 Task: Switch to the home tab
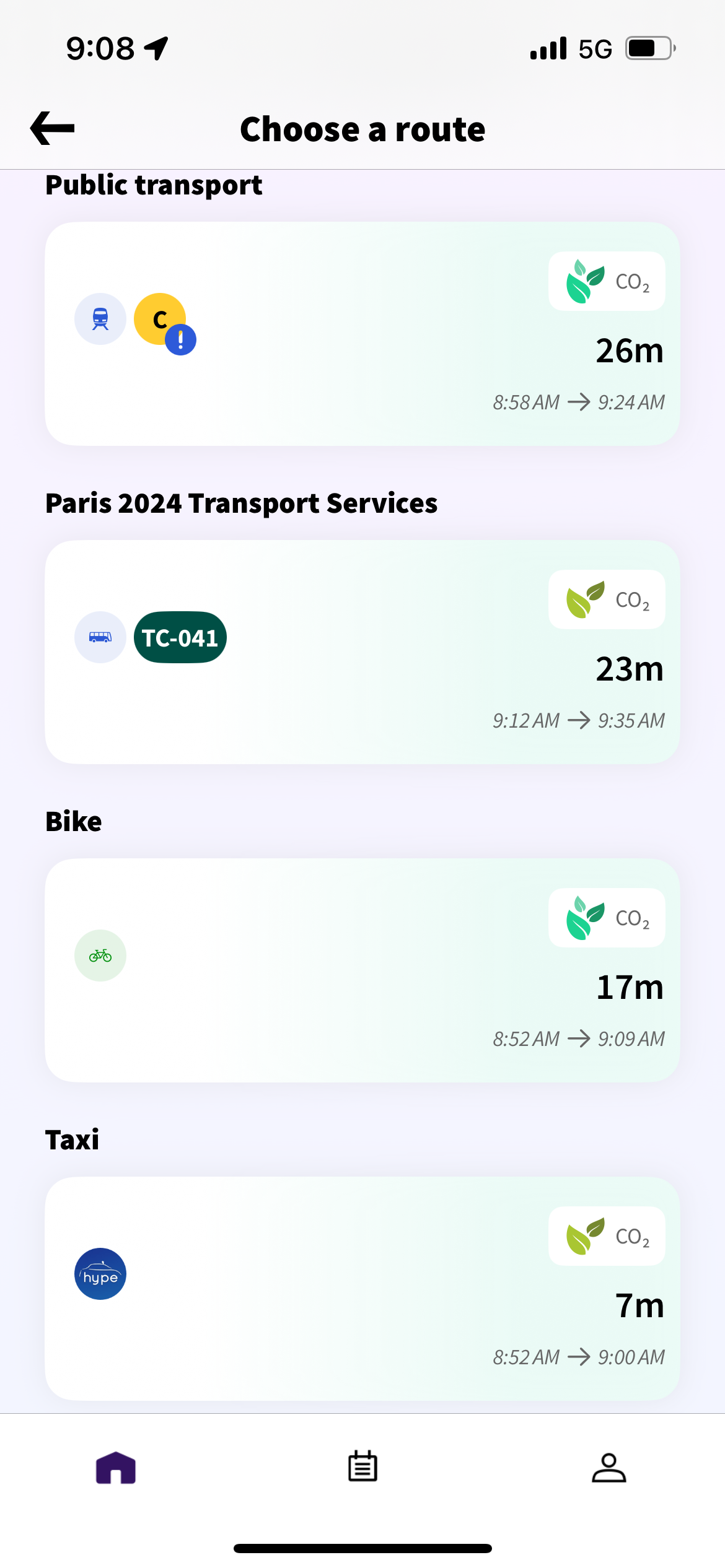tap(116, 1468)
